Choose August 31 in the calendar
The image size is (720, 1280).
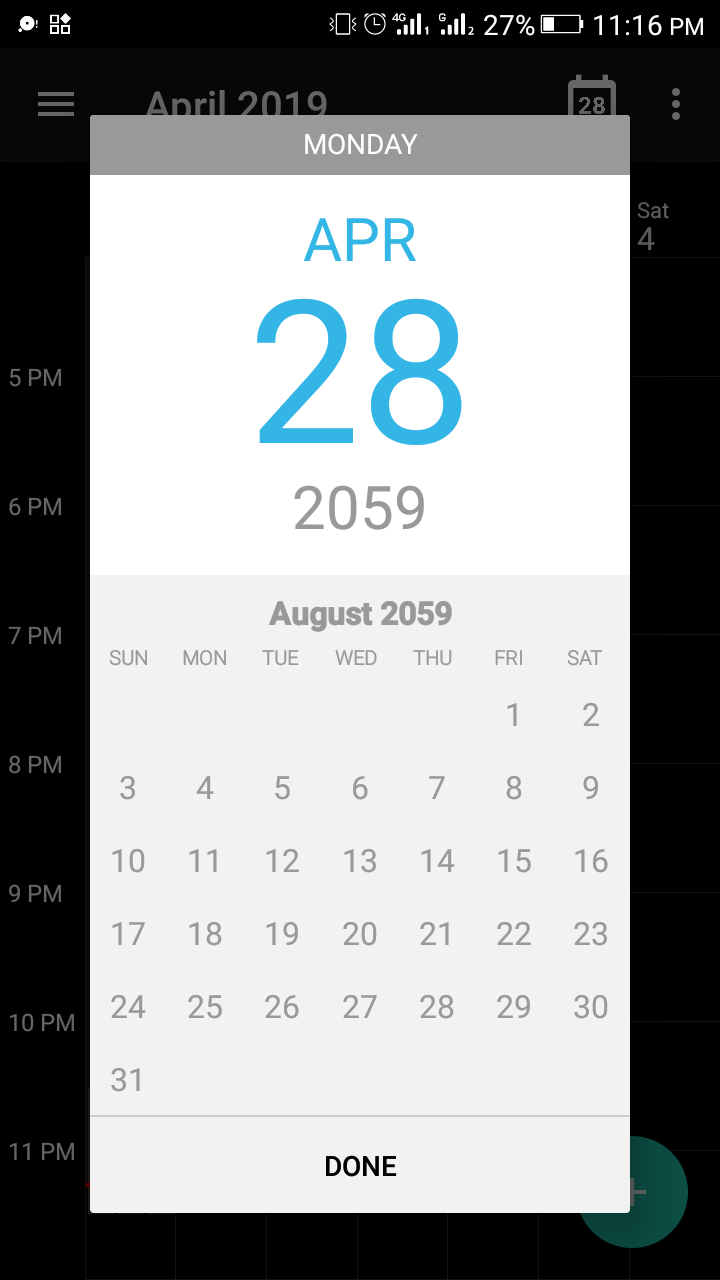point(128,1080)
